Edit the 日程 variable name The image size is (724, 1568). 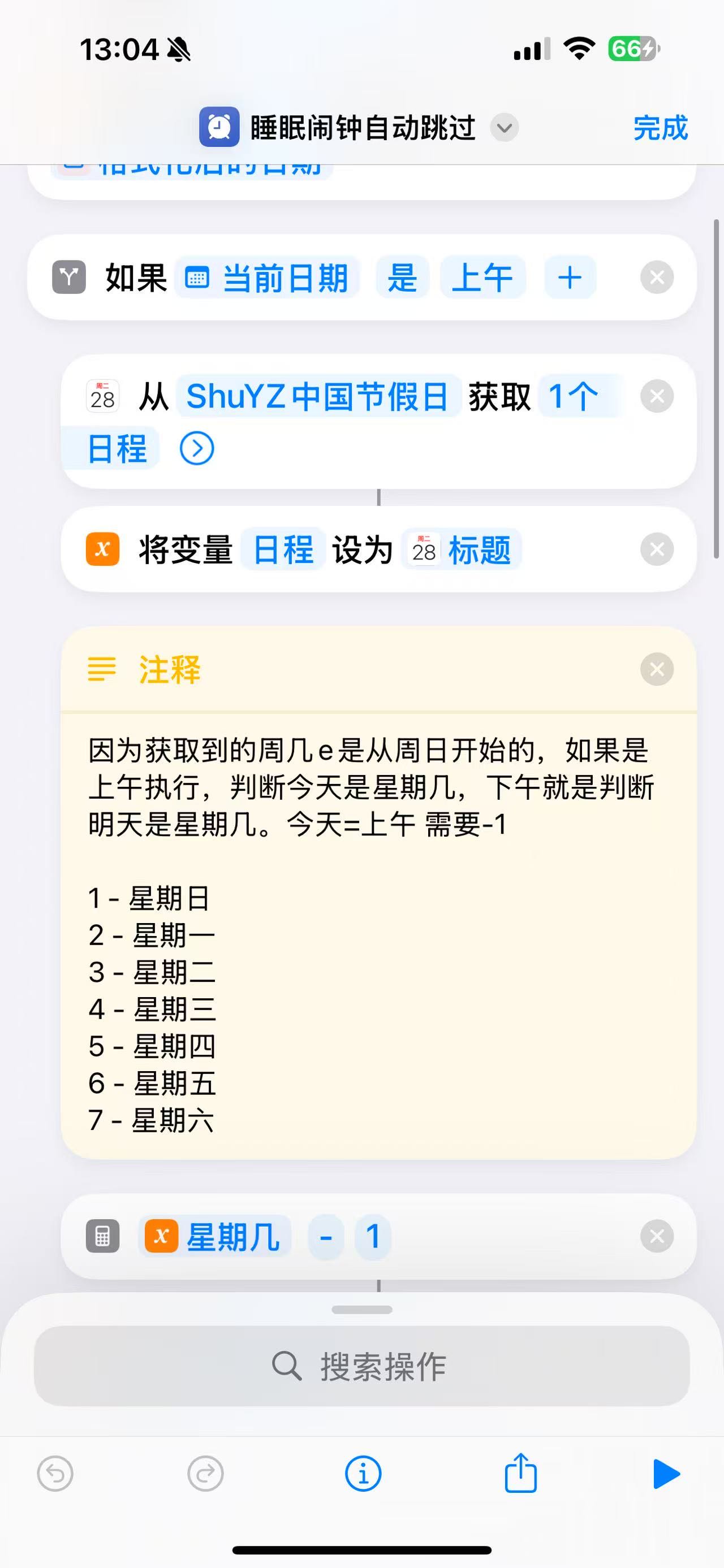(x=283, y=549)
